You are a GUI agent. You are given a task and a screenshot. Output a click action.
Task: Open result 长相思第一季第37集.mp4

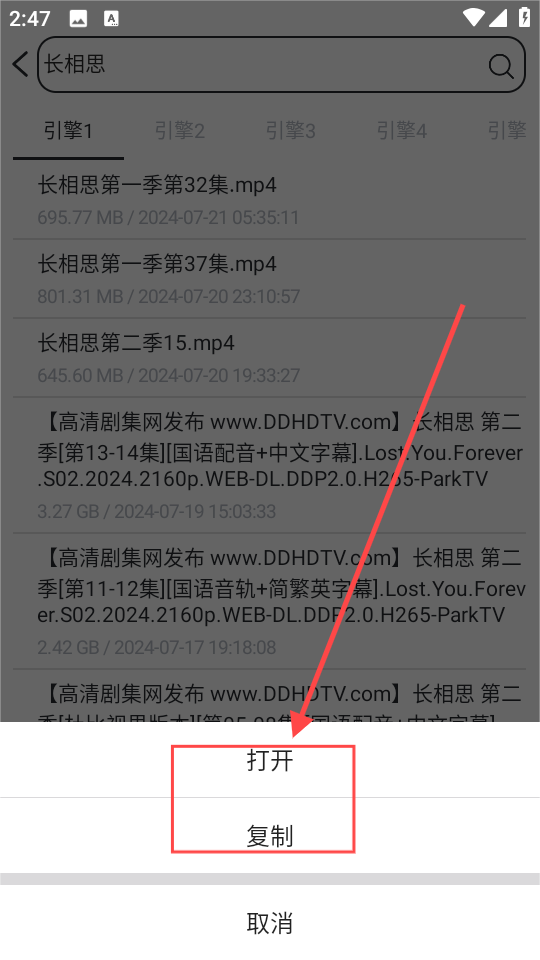(269, 279)
